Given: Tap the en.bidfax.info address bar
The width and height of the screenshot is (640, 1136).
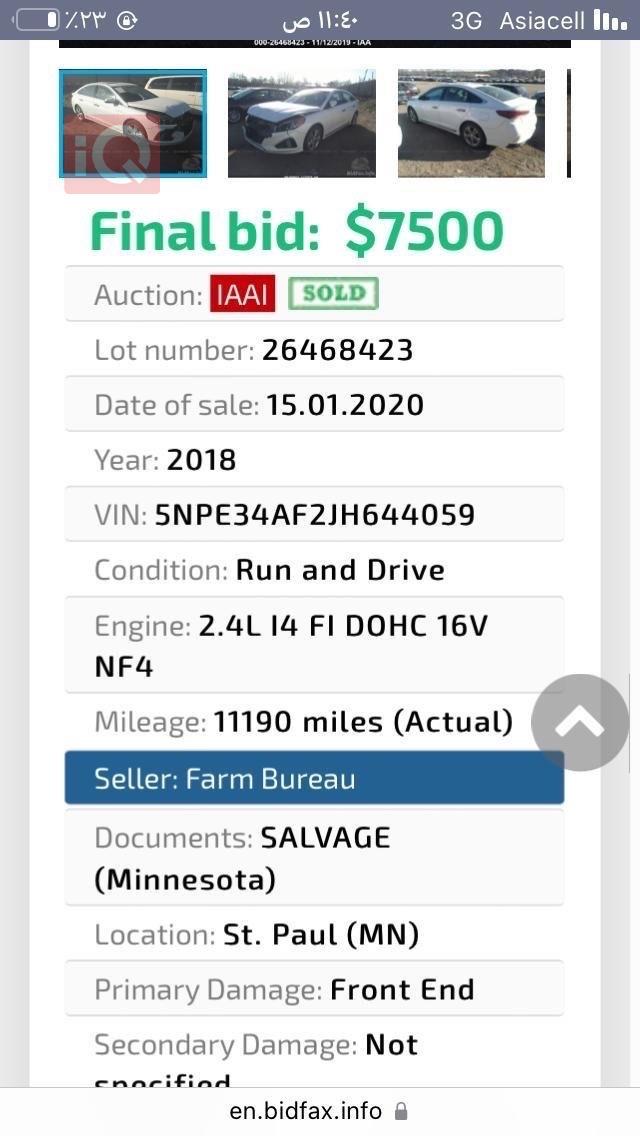Looking at the screenshot, I should (x=318, y=1111).
